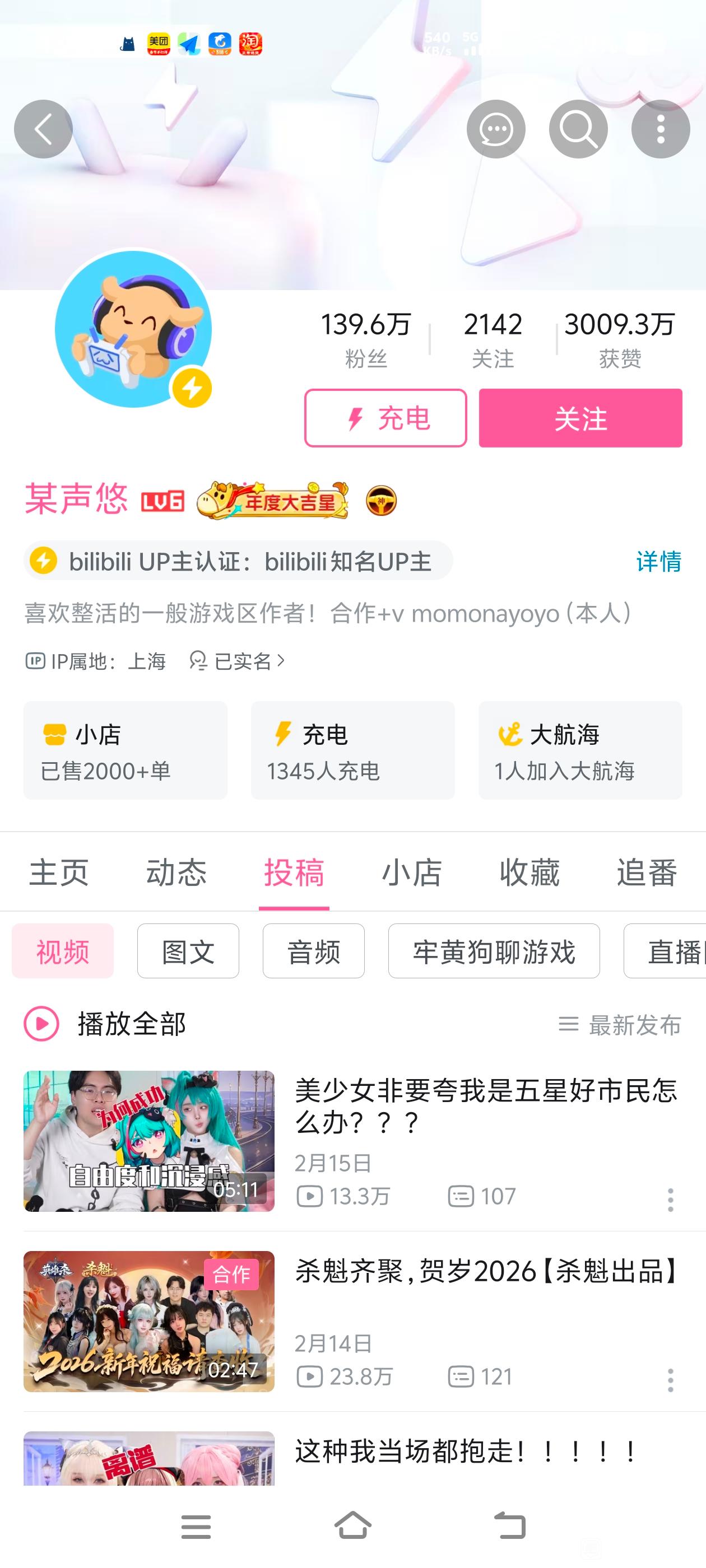Go back using the top-left arrow
Viewport: 706px width, 1568px height.
43,129
